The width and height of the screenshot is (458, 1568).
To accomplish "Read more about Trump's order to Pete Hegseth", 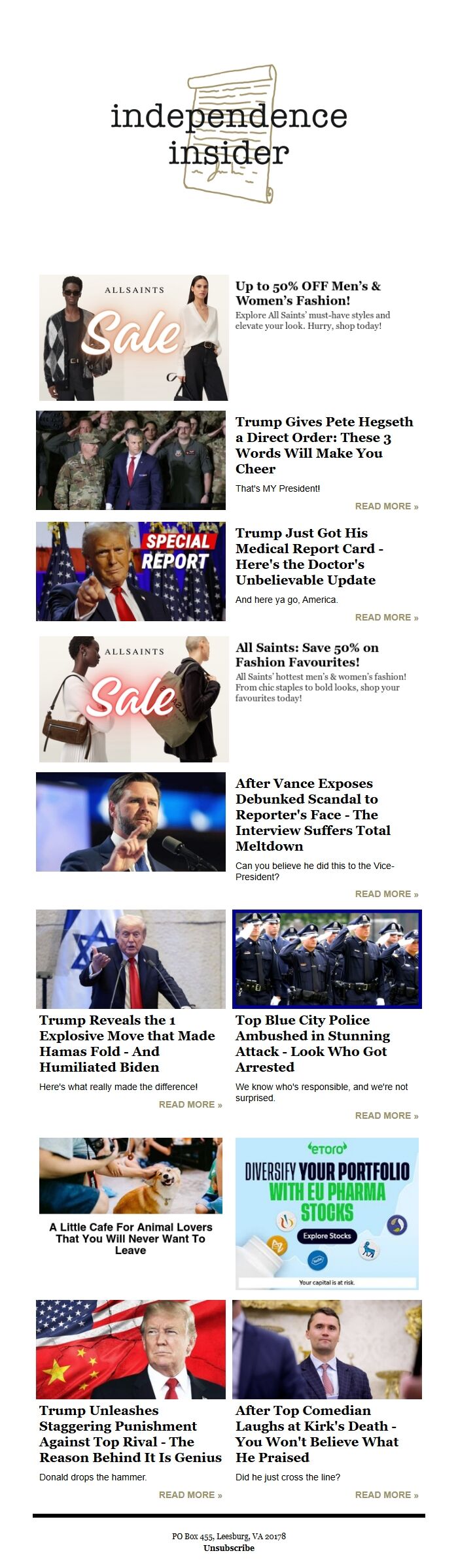I will point(386,506).
